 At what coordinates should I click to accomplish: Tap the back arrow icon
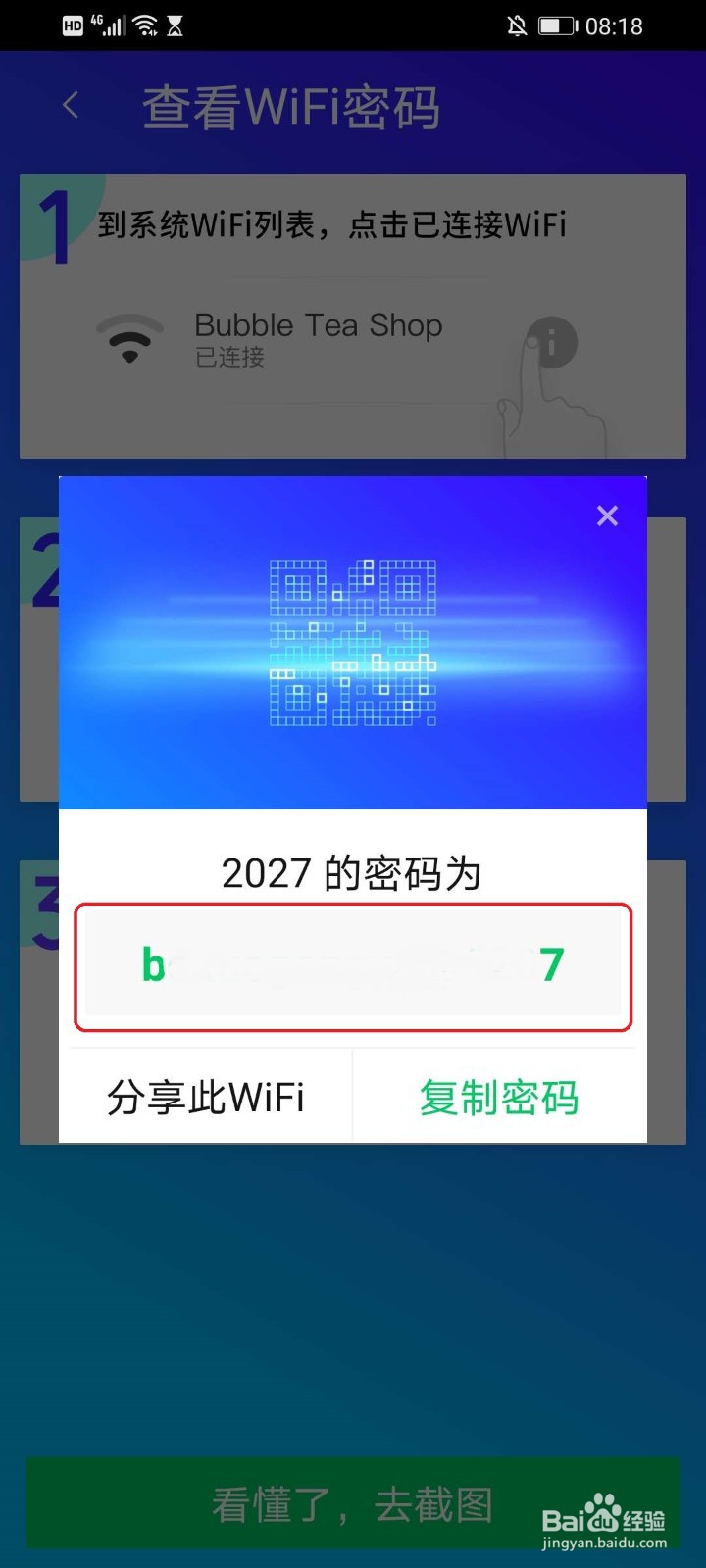tap(70, 105)
